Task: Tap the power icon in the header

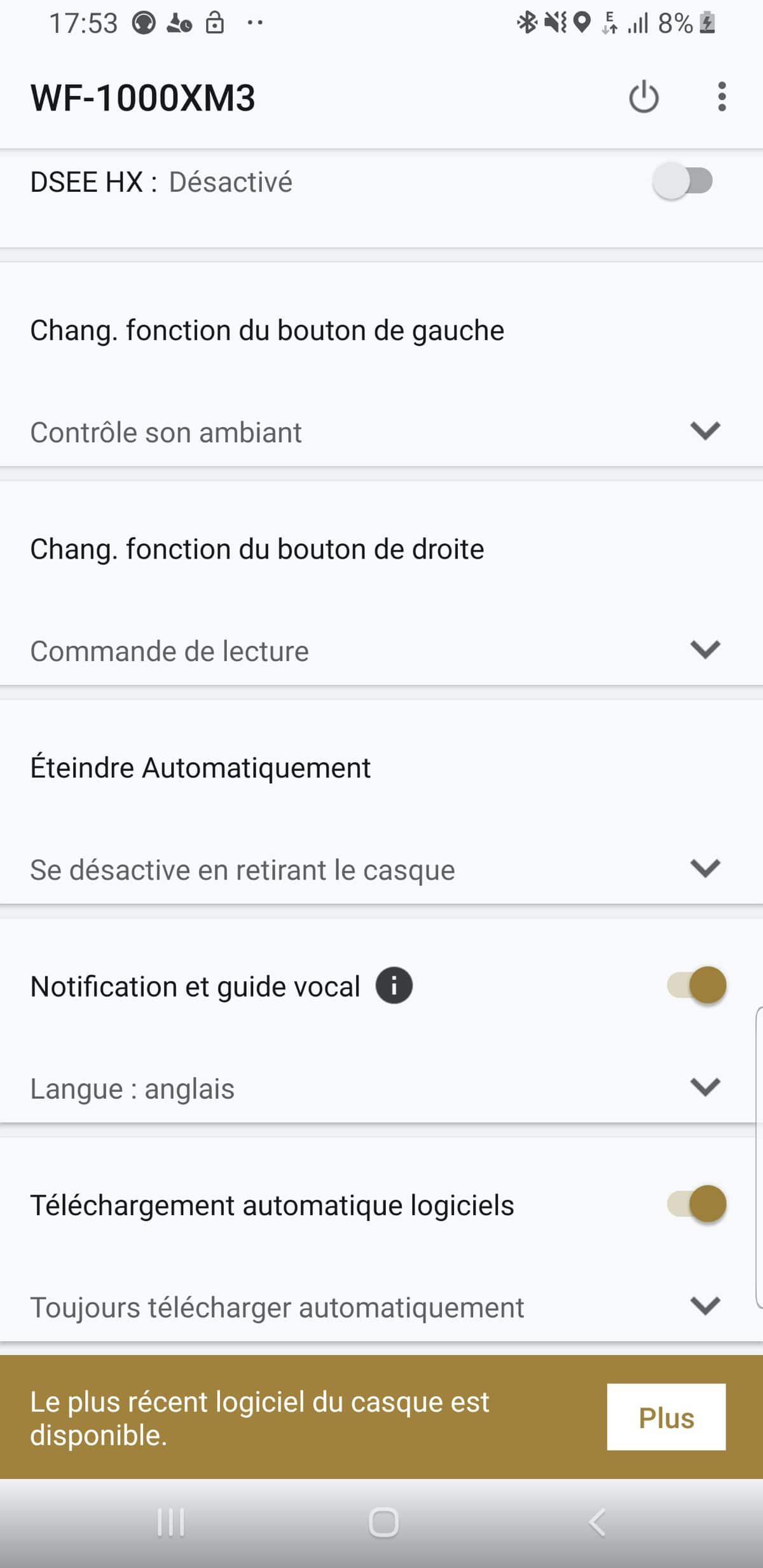Action: [x=643, y=97]
